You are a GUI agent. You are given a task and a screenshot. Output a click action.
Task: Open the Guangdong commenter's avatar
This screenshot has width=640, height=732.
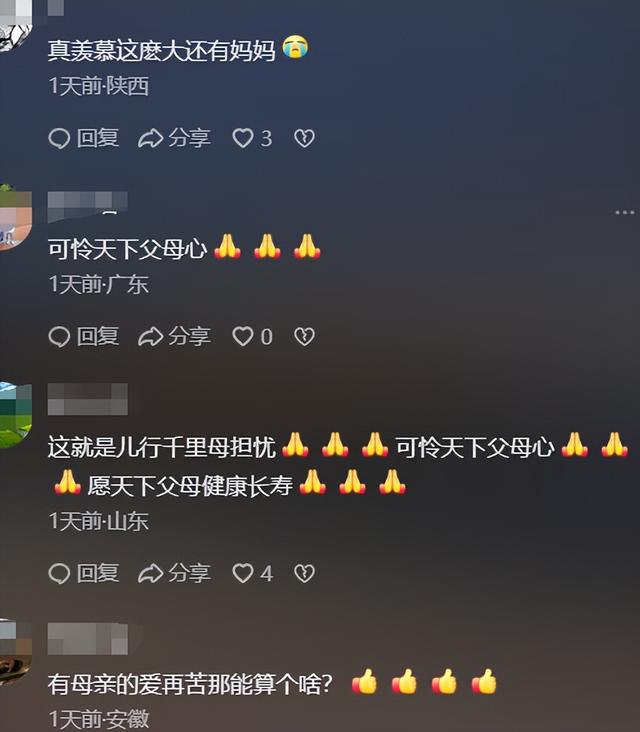12,217
